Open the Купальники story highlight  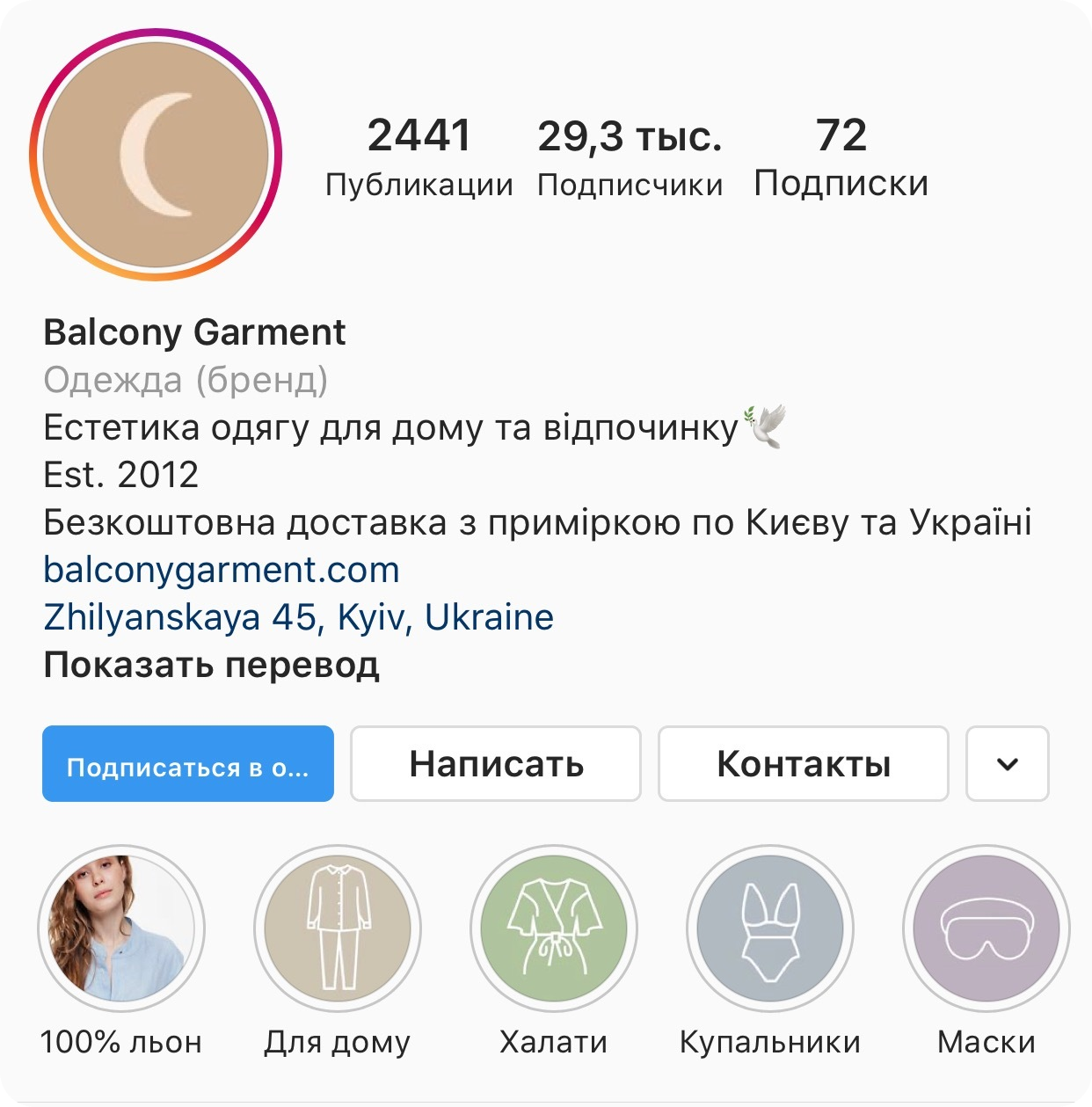[x=770, y=929]
